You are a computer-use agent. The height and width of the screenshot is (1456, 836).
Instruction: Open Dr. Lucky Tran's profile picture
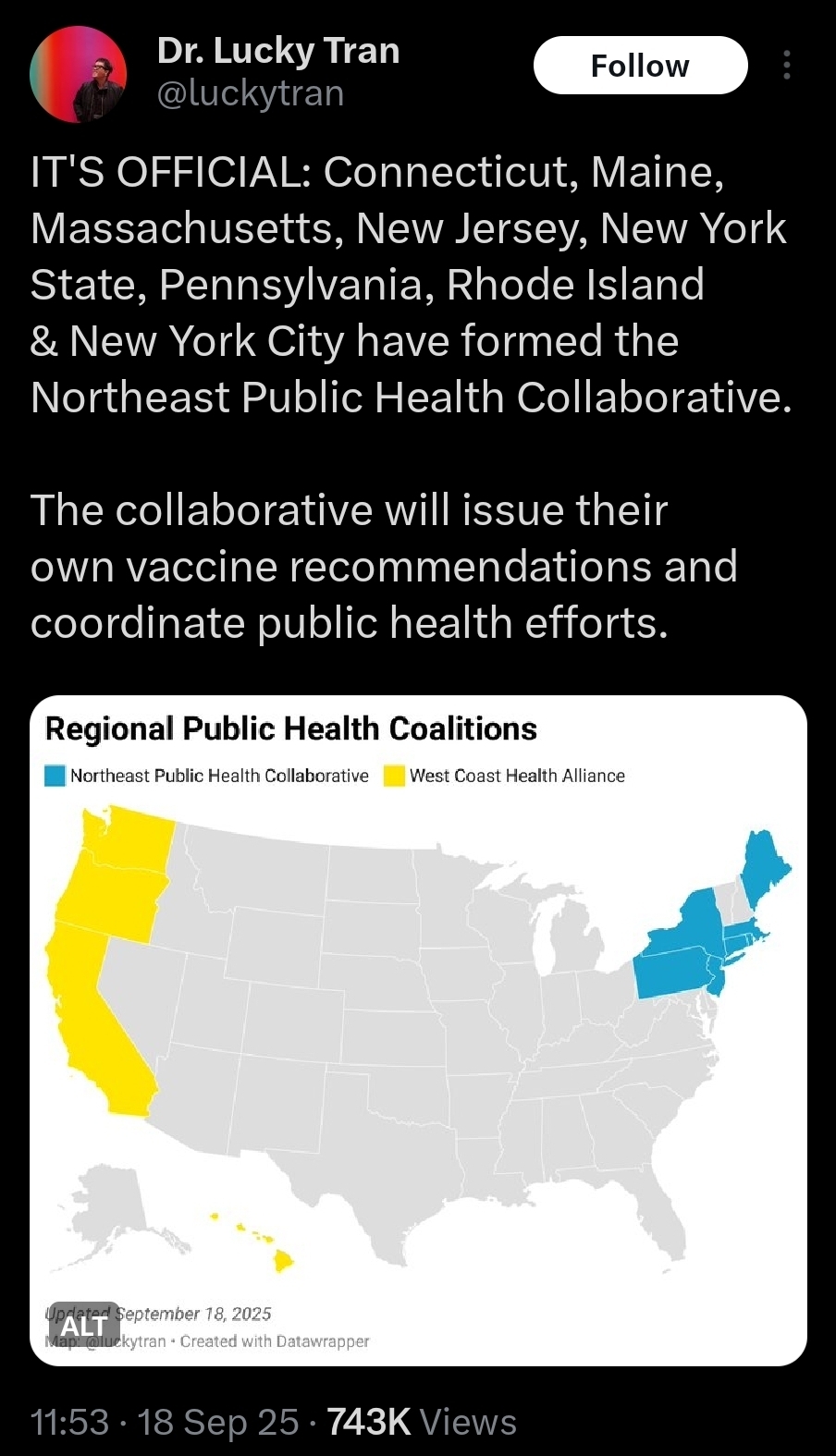(x=79, y=74)
